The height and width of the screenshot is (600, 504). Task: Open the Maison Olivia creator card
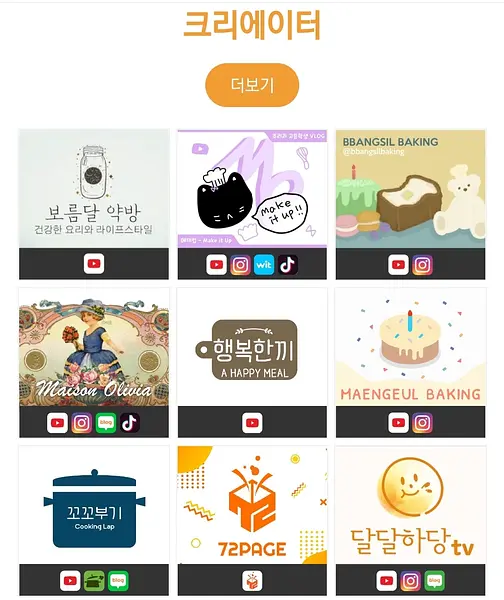[94, 347]
